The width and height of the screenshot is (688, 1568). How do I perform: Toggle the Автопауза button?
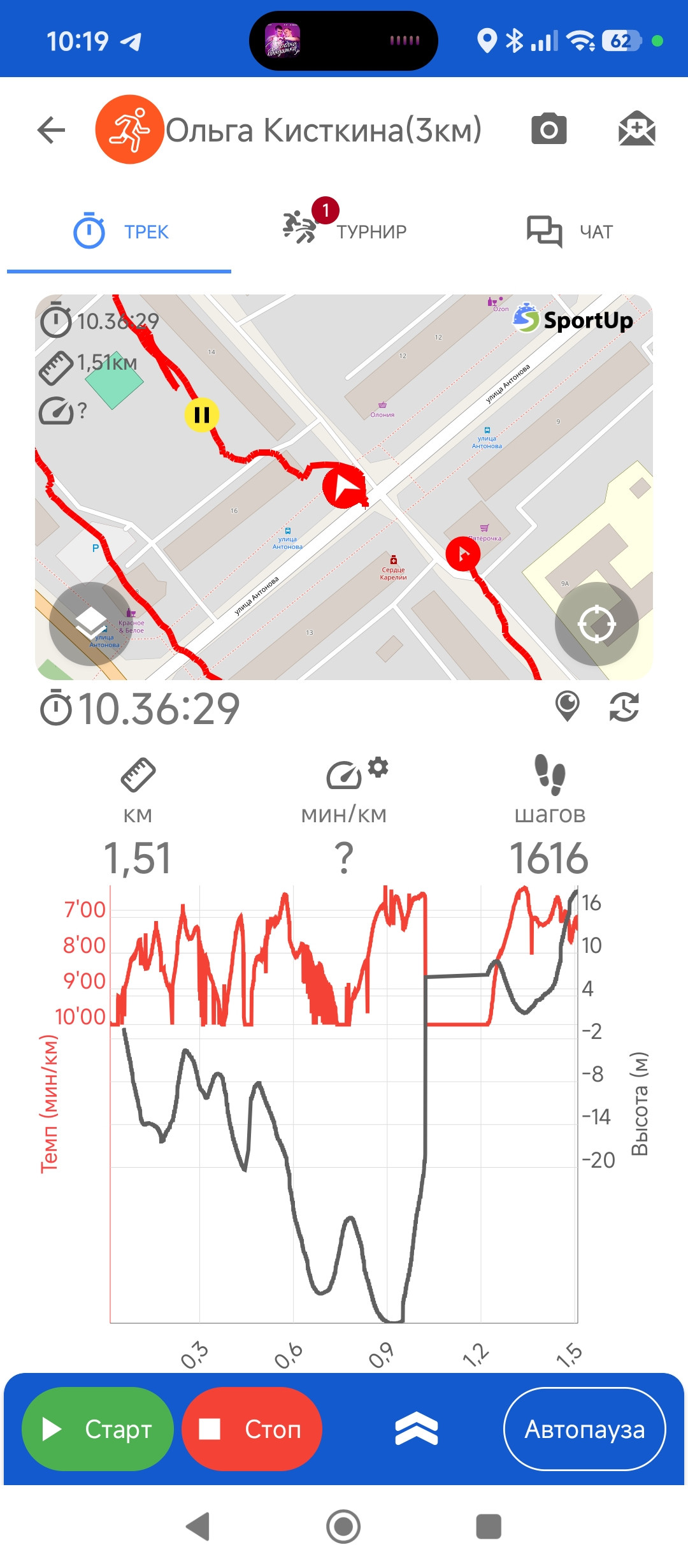click(585, 1429)
